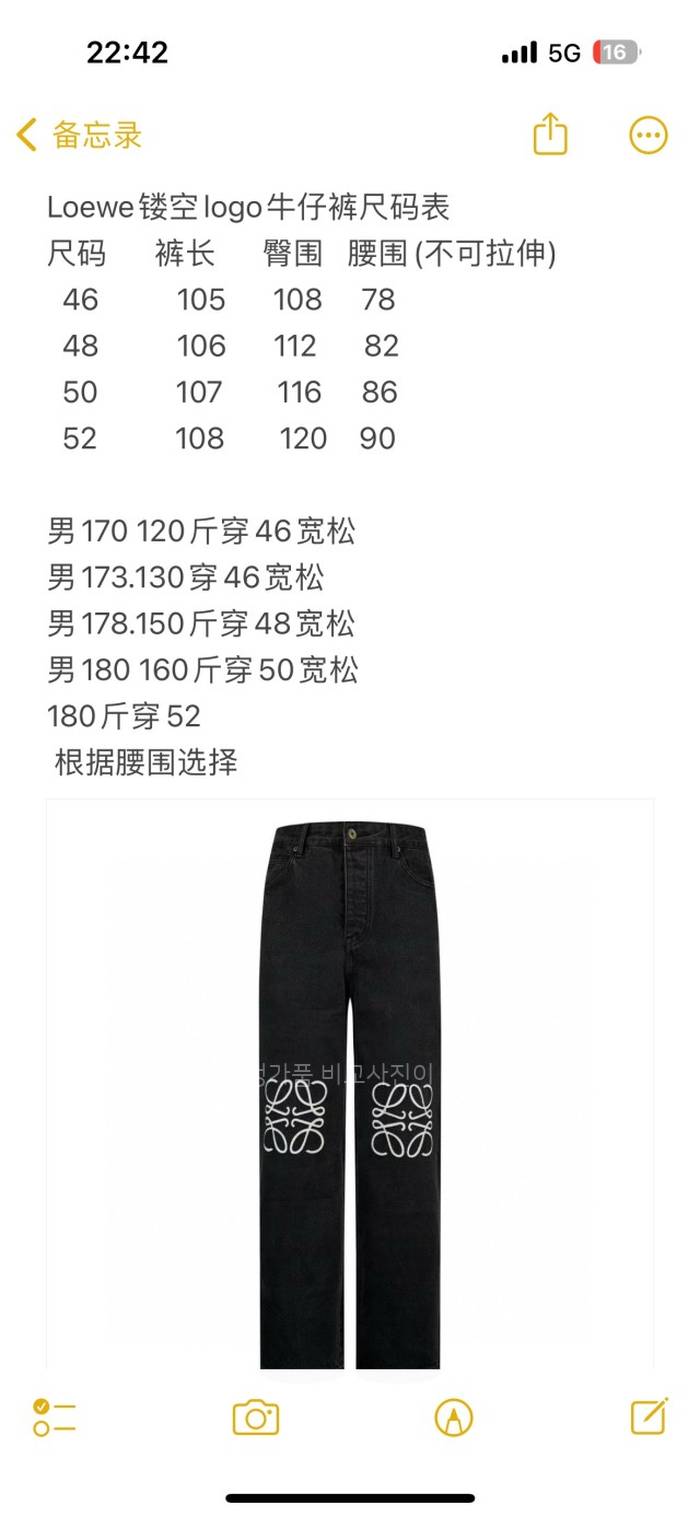Image resolution: width=700 pixels, height=1517 pixels.
Task: Go back to 备忘录 list
Action: click(80, 135)
